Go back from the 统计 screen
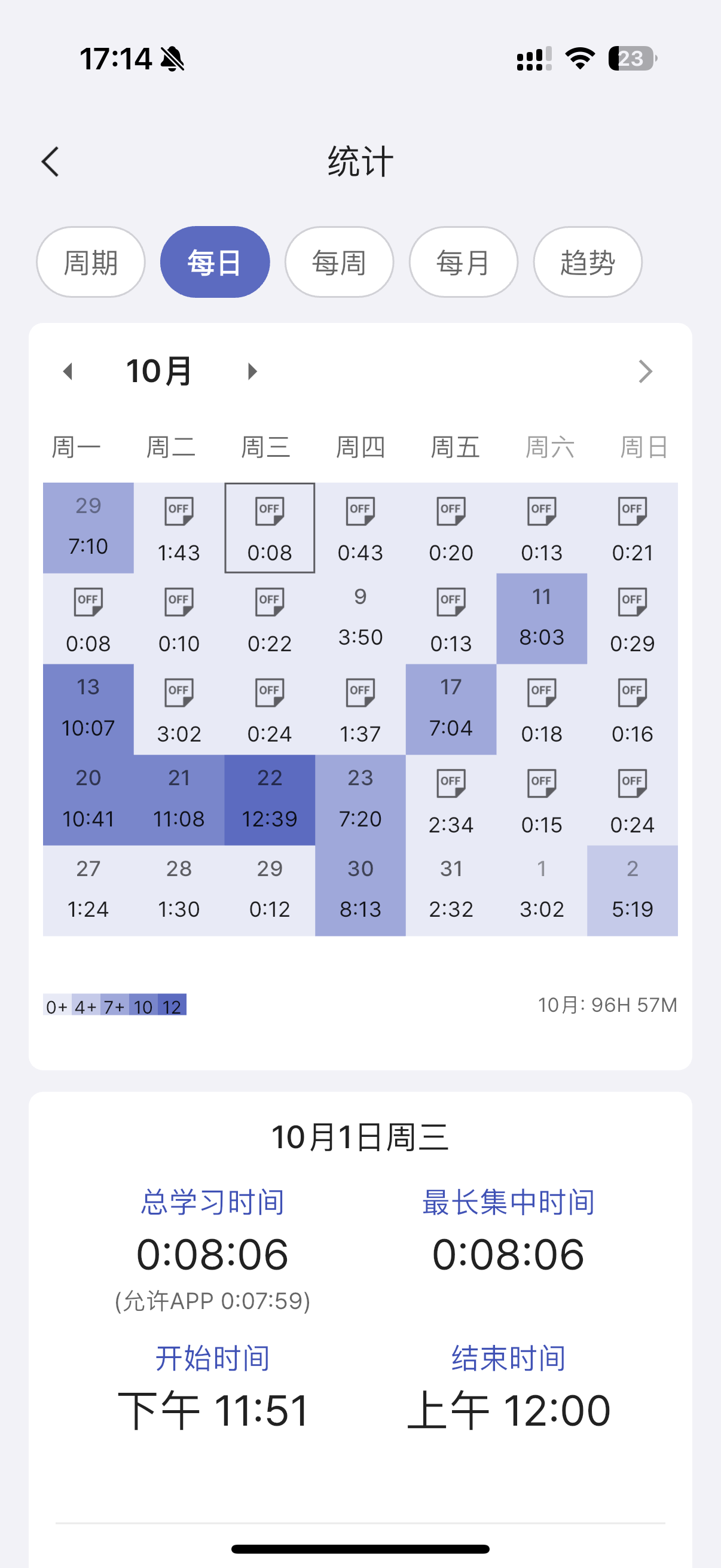 (50, 162)
